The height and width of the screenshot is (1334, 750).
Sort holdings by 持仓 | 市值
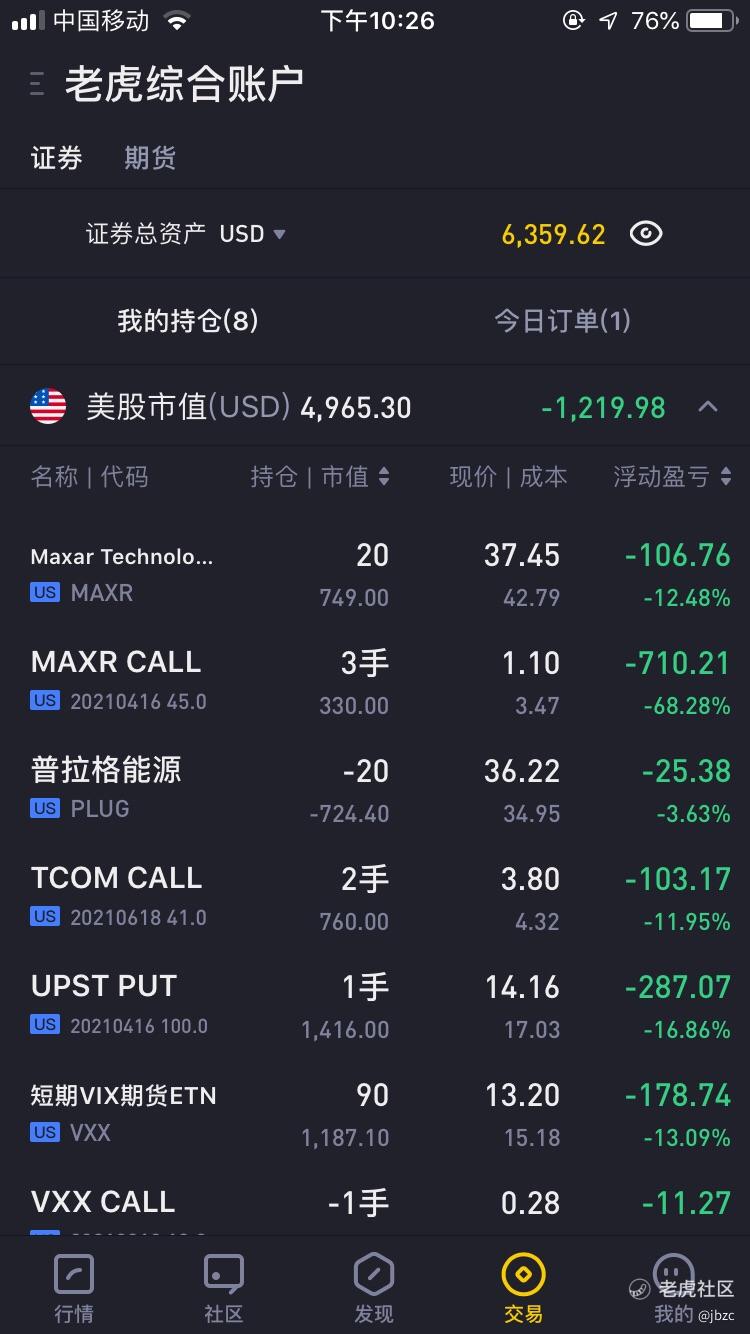[x=319, y=477]
